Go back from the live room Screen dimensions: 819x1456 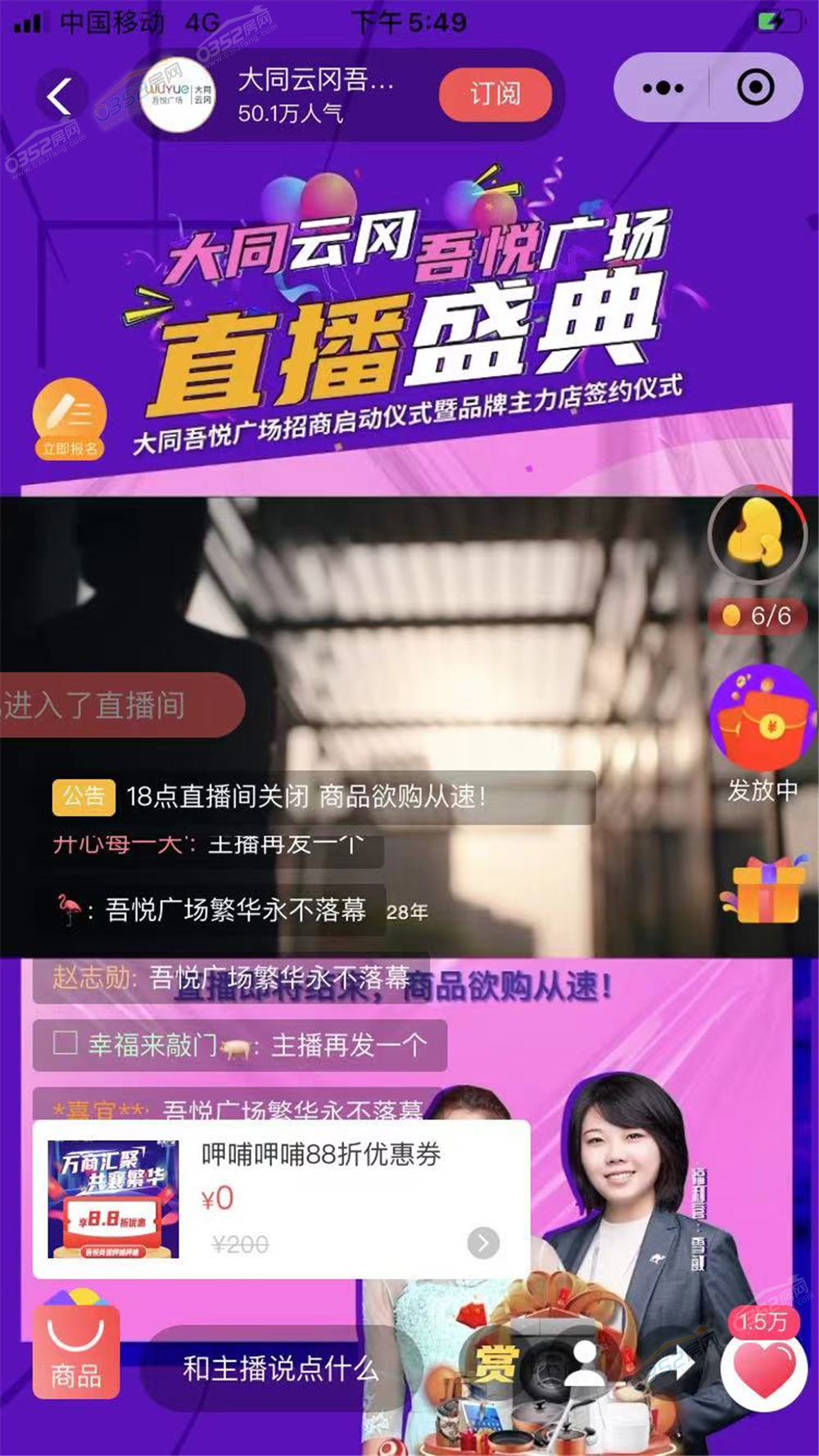(59, 97)
